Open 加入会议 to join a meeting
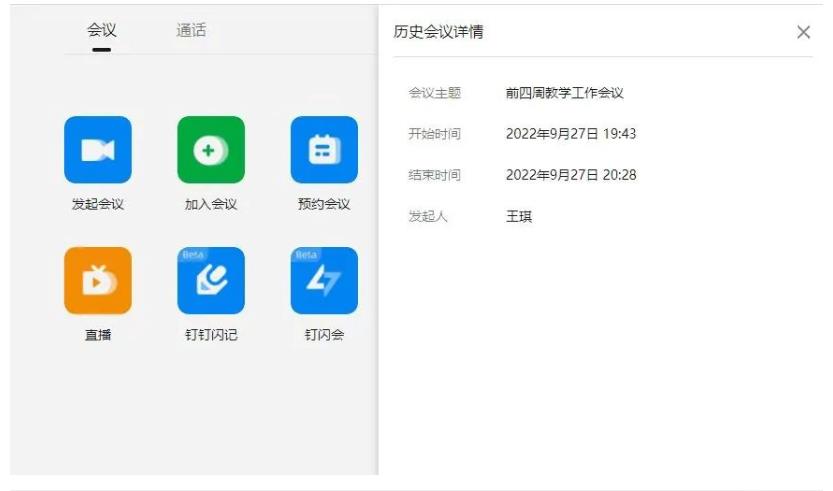Viewport: 833px width, 491px height. pos(211,150)
